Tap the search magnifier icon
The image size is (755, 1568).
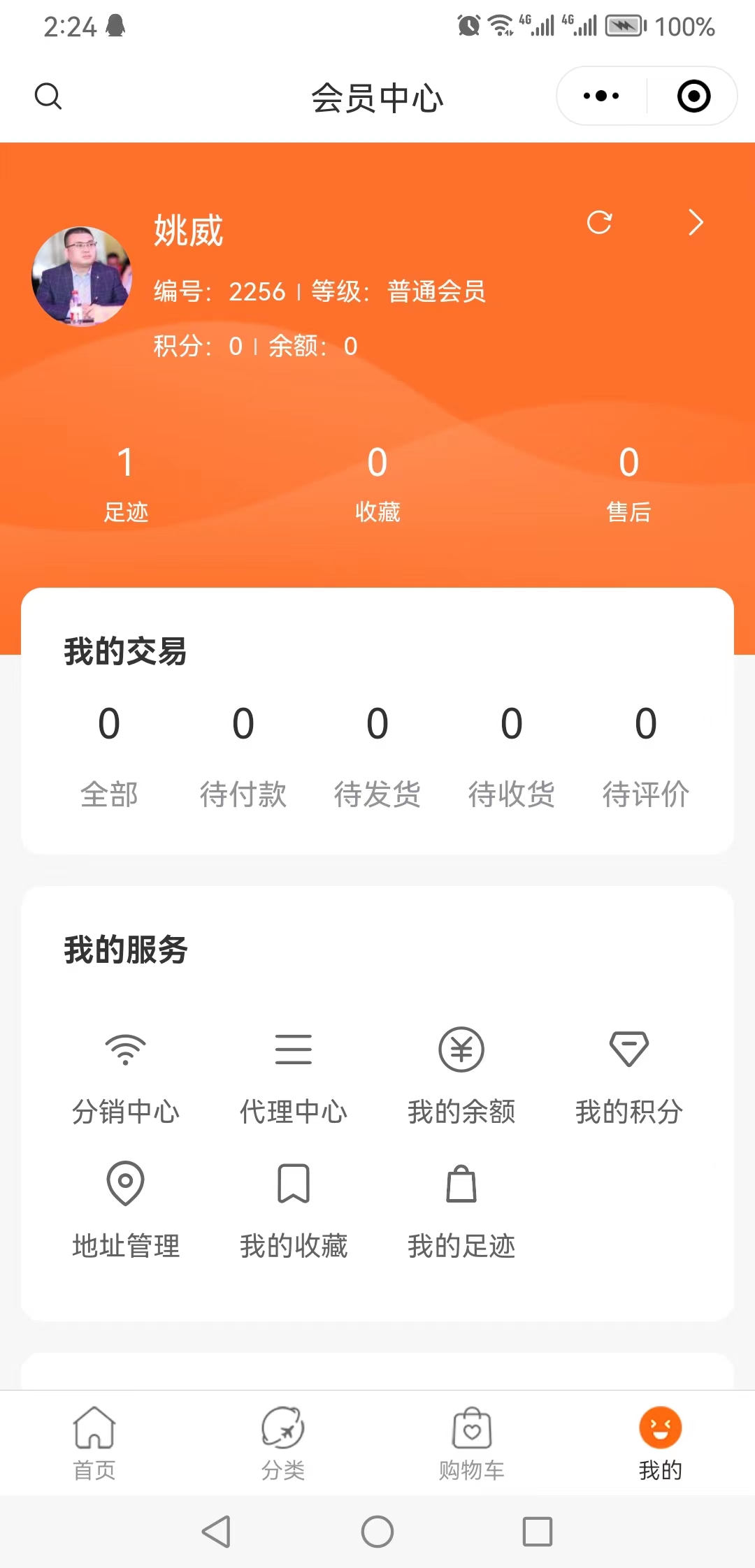(48, 96)
